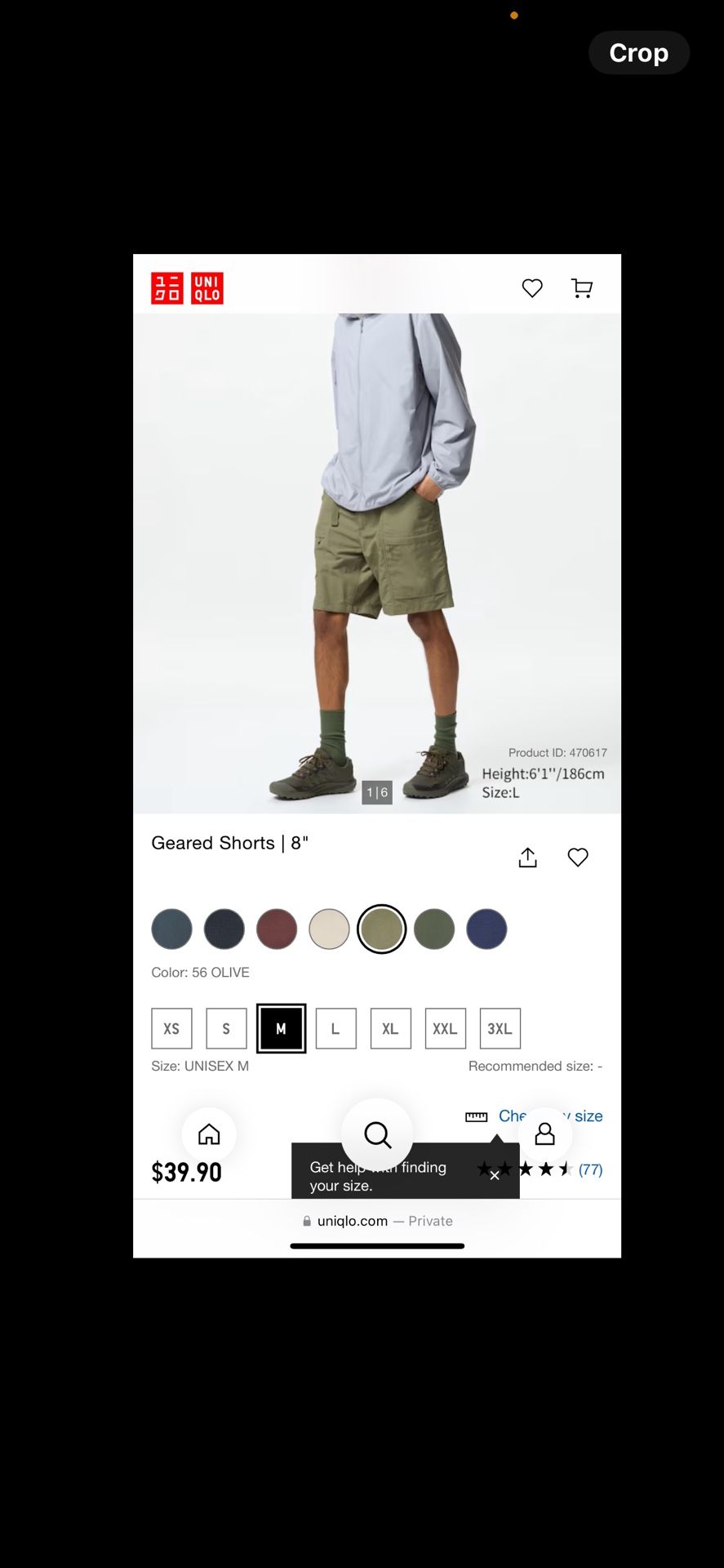Dismiss the size help tooltip

pyautogui.click(x=495, y=1175)
